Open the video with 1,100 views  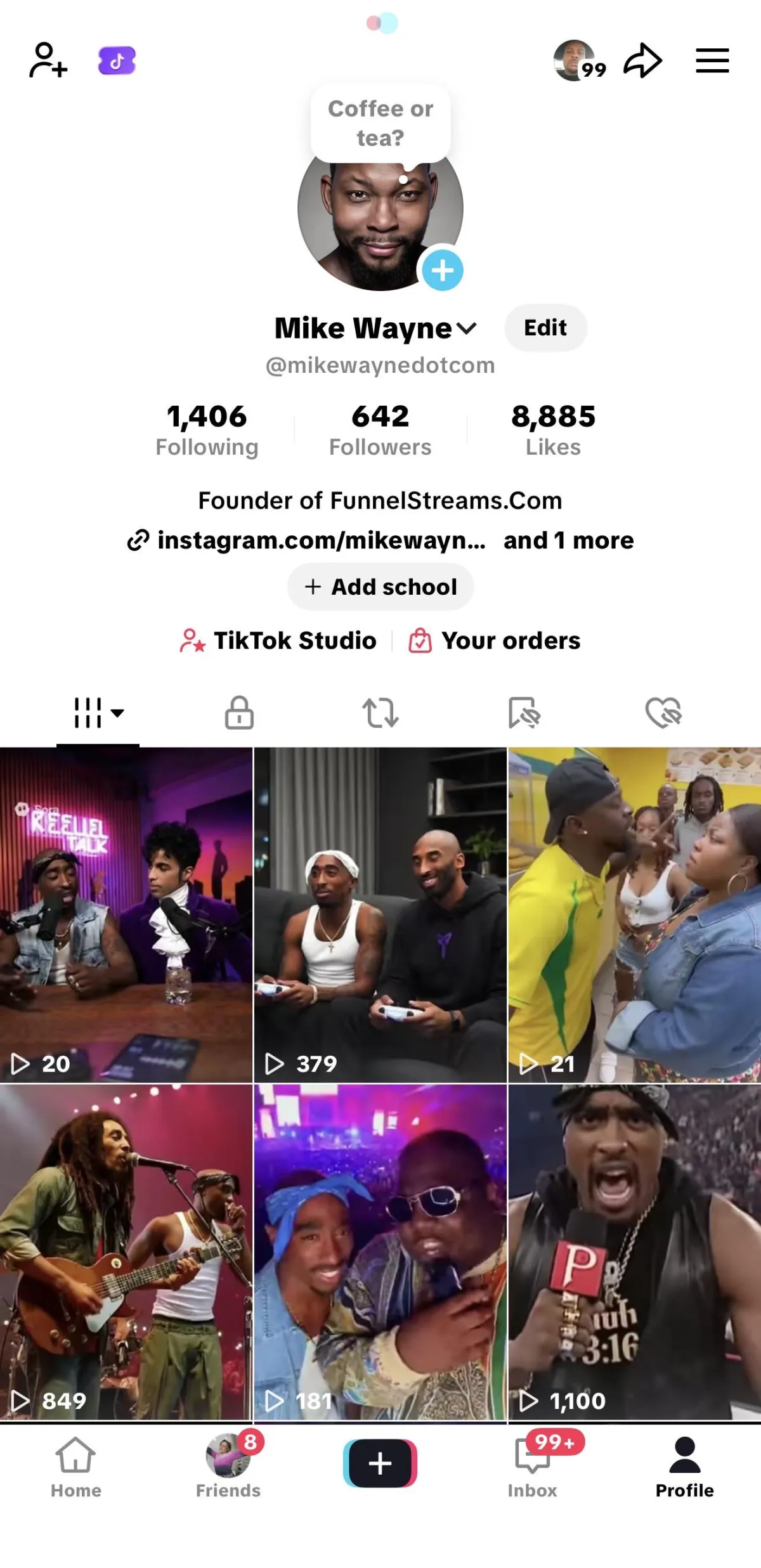point(634,1252)
